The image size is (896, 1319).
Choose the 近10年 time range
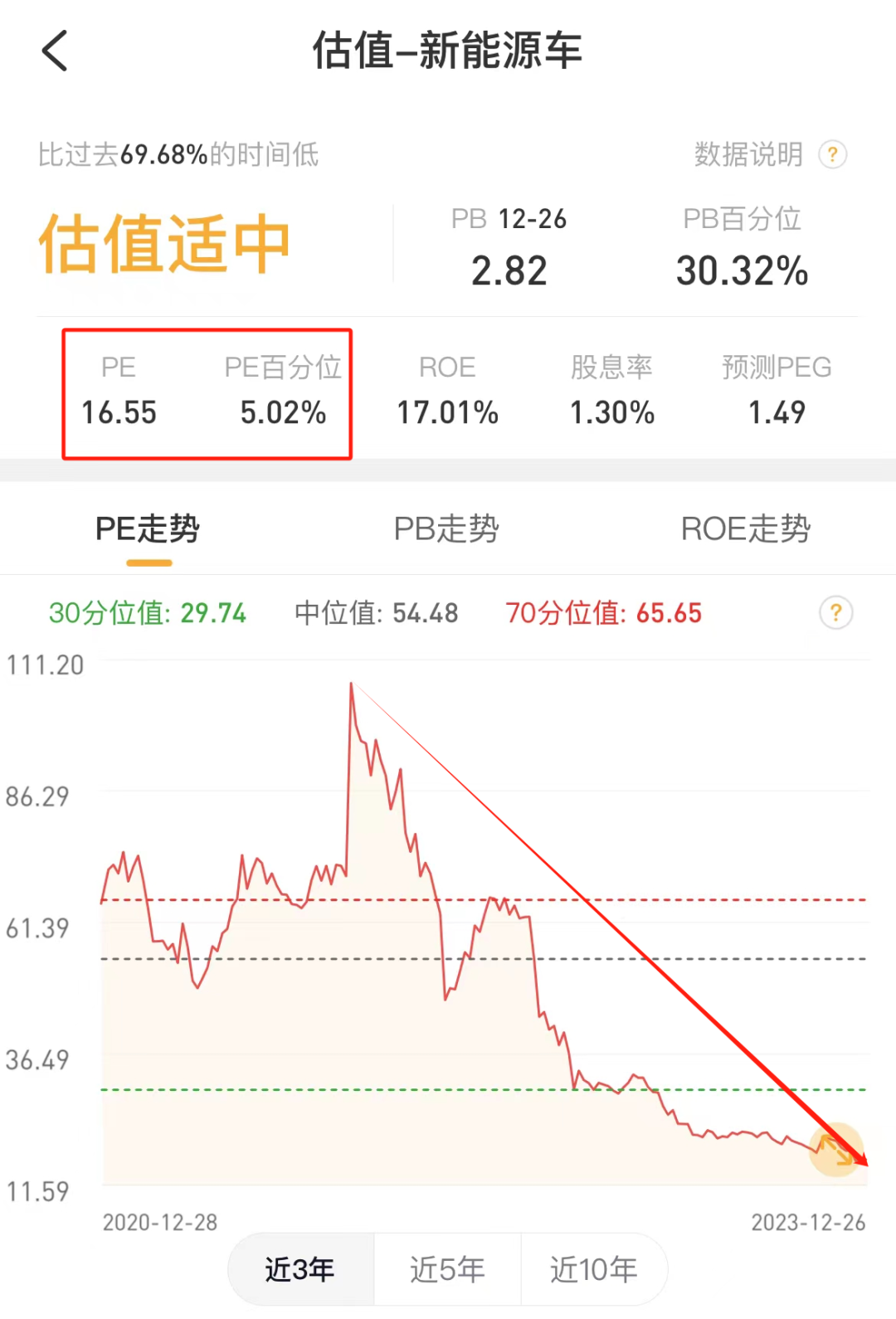pos(593,1269)
